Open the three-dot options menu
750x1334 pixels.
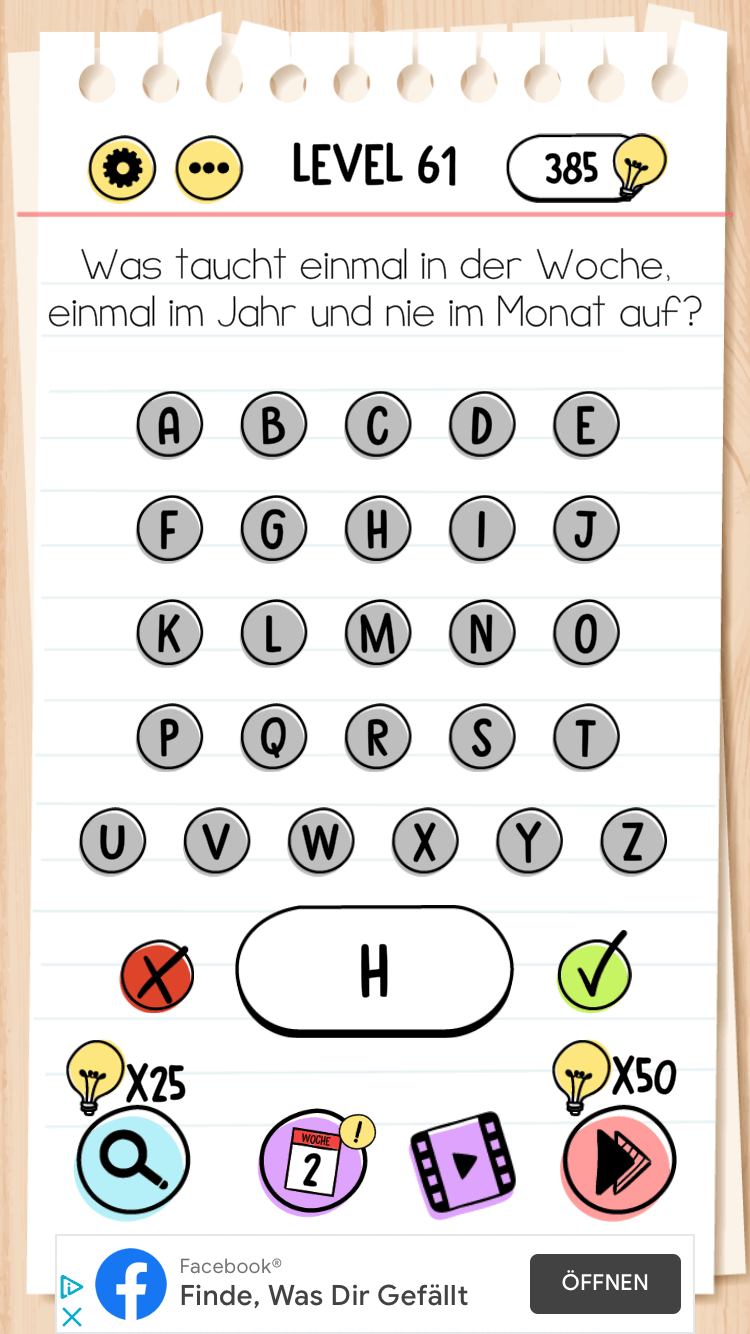[x=207, y=168]
